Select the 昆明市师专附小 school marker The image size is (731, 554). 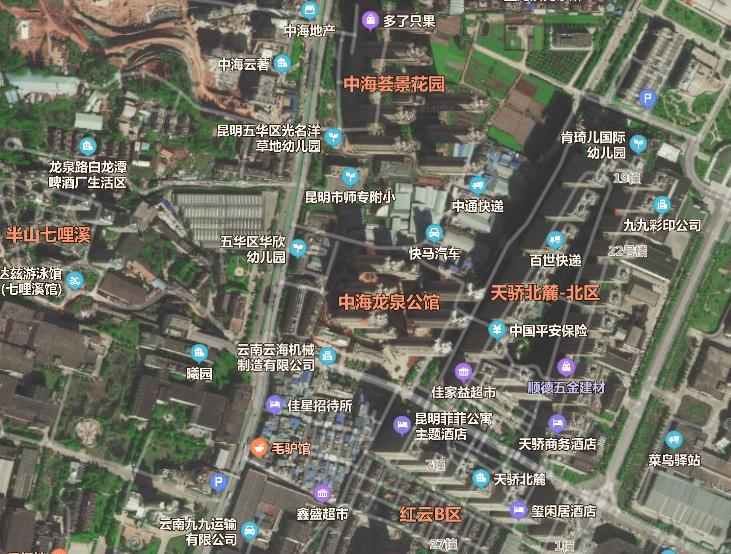[350, 177]
